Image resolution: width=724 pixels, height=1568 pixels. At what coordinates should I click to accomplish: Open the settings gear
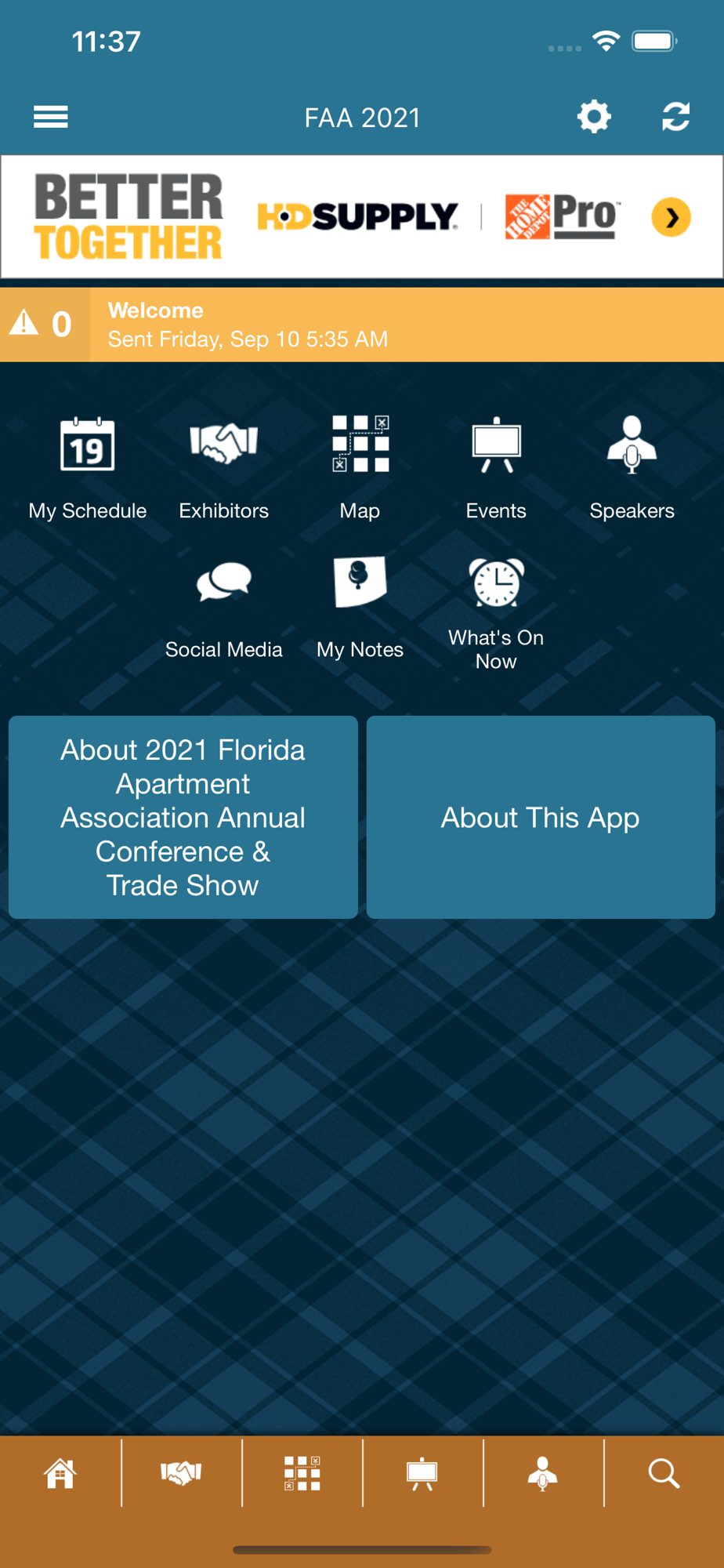594,117
